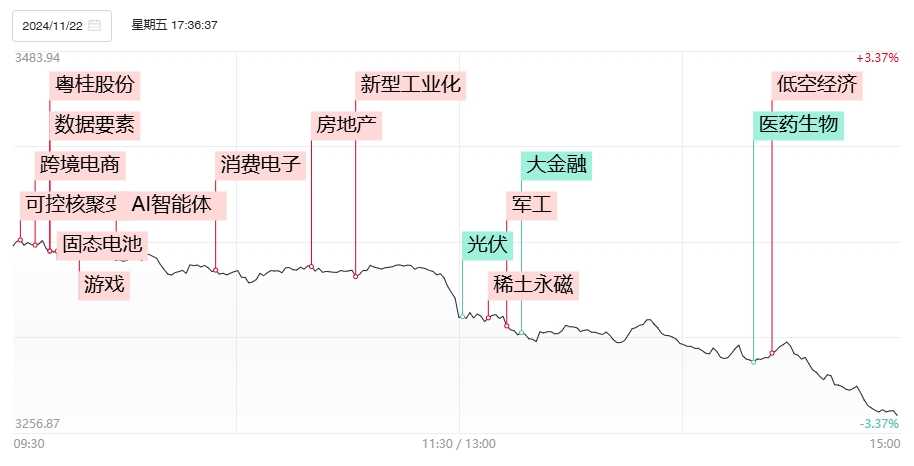Open the 2024/11/22 date picker
The height and width of the screenshot is (466, 914).
[61, 25]
